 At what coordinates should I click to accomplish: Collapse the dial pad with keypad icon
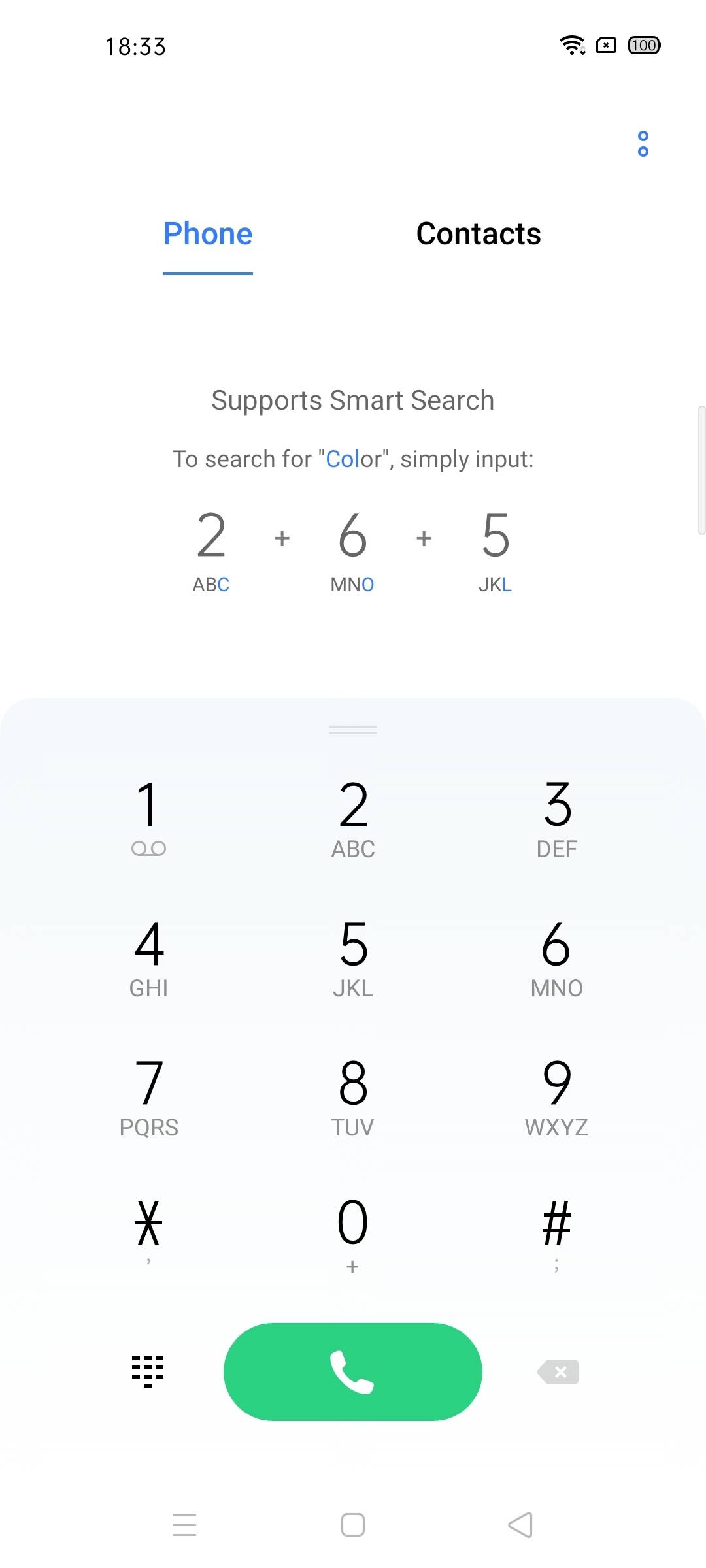click(148, 1371)
